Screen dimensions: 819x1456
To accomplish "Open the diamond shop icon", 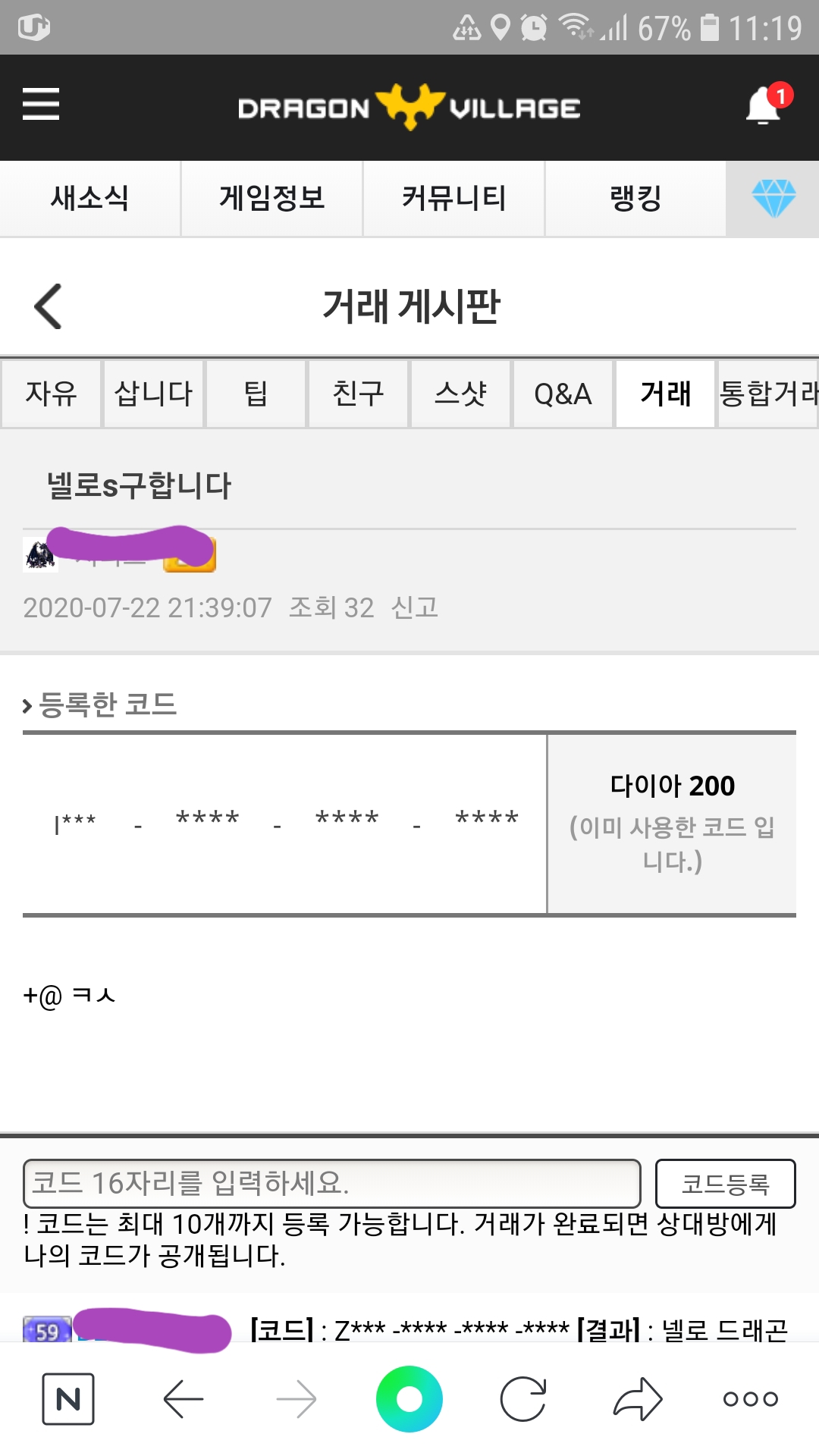I will point(773,199).
